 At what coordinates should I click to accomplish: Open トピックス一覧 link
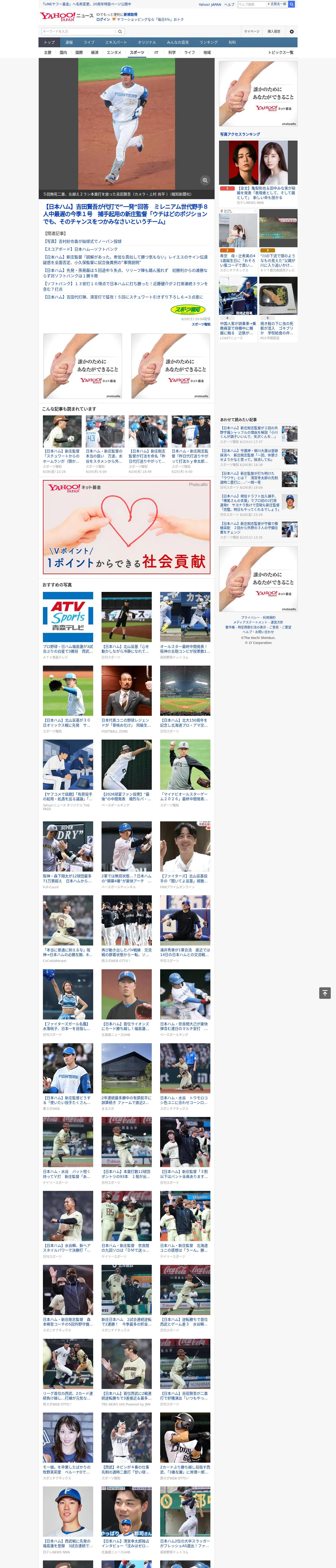281,52
